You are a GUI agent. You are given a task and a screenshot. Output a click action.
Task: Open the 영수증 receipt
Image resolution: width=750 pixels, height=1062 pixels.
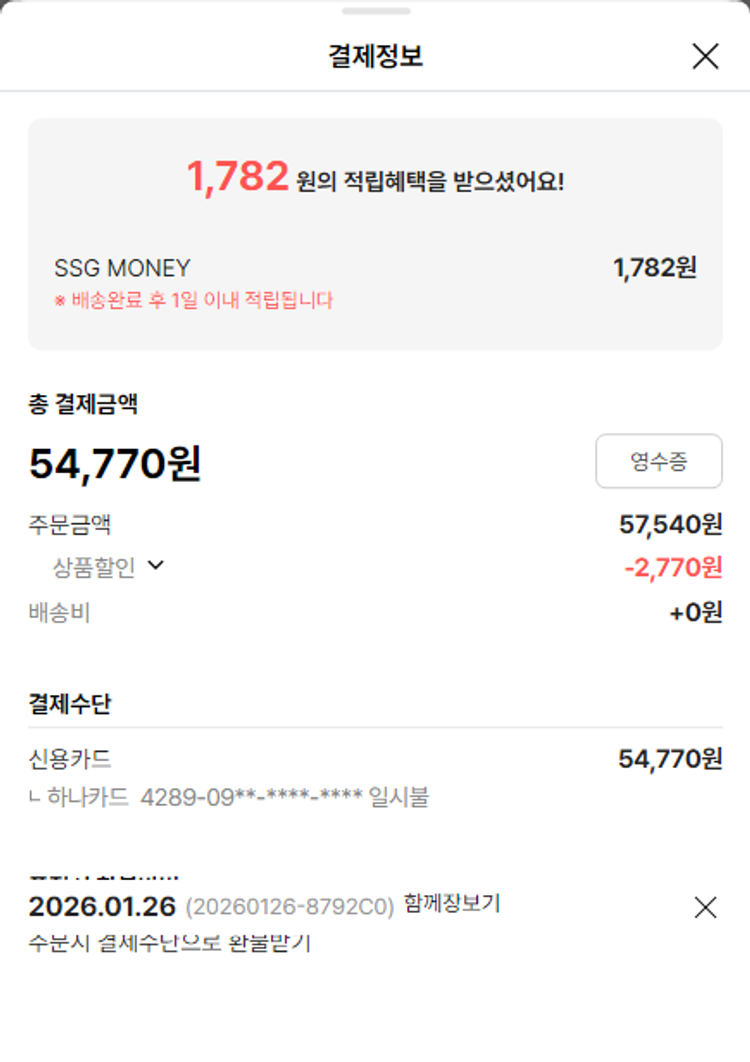point(658,461)
